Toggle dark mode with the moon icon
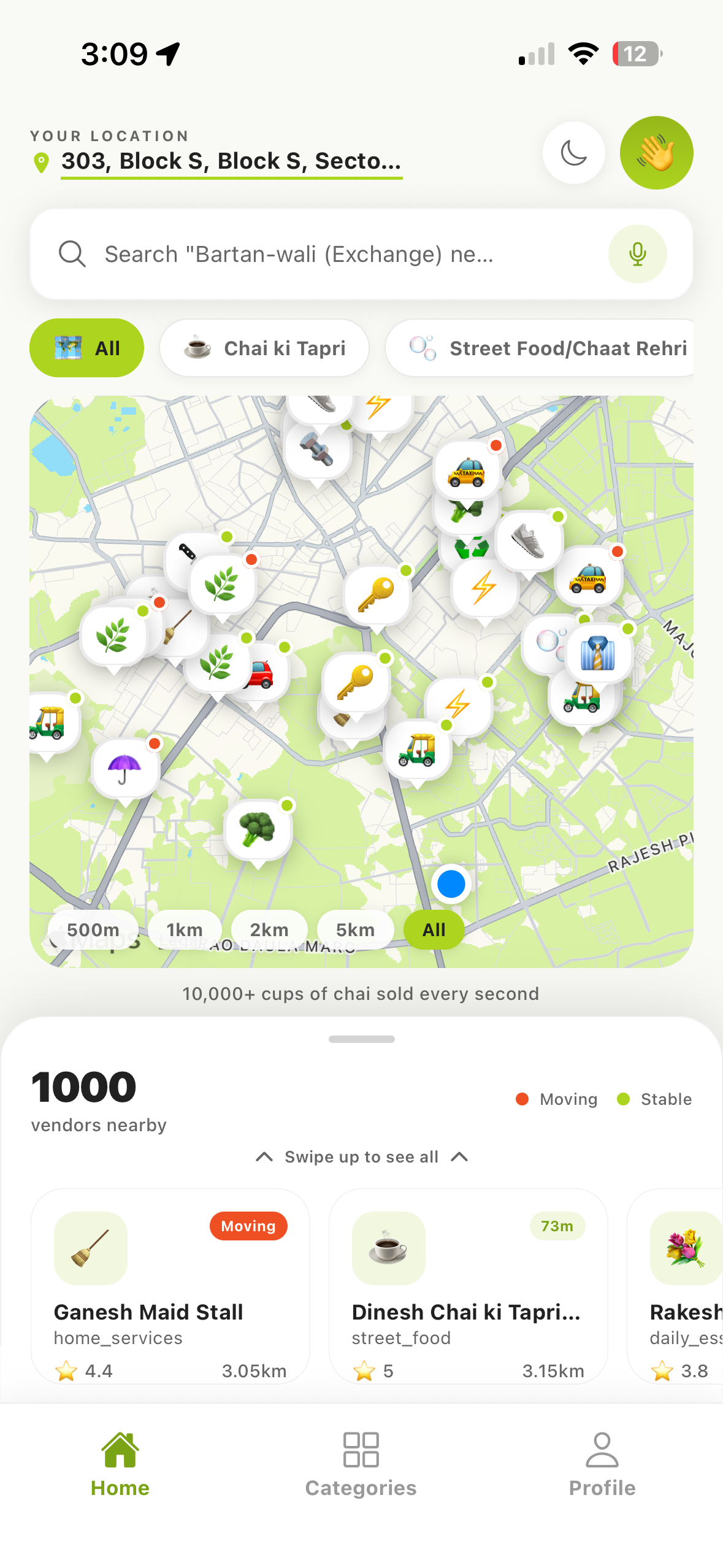The image size is (723, 1568). [x=573, y=153]
